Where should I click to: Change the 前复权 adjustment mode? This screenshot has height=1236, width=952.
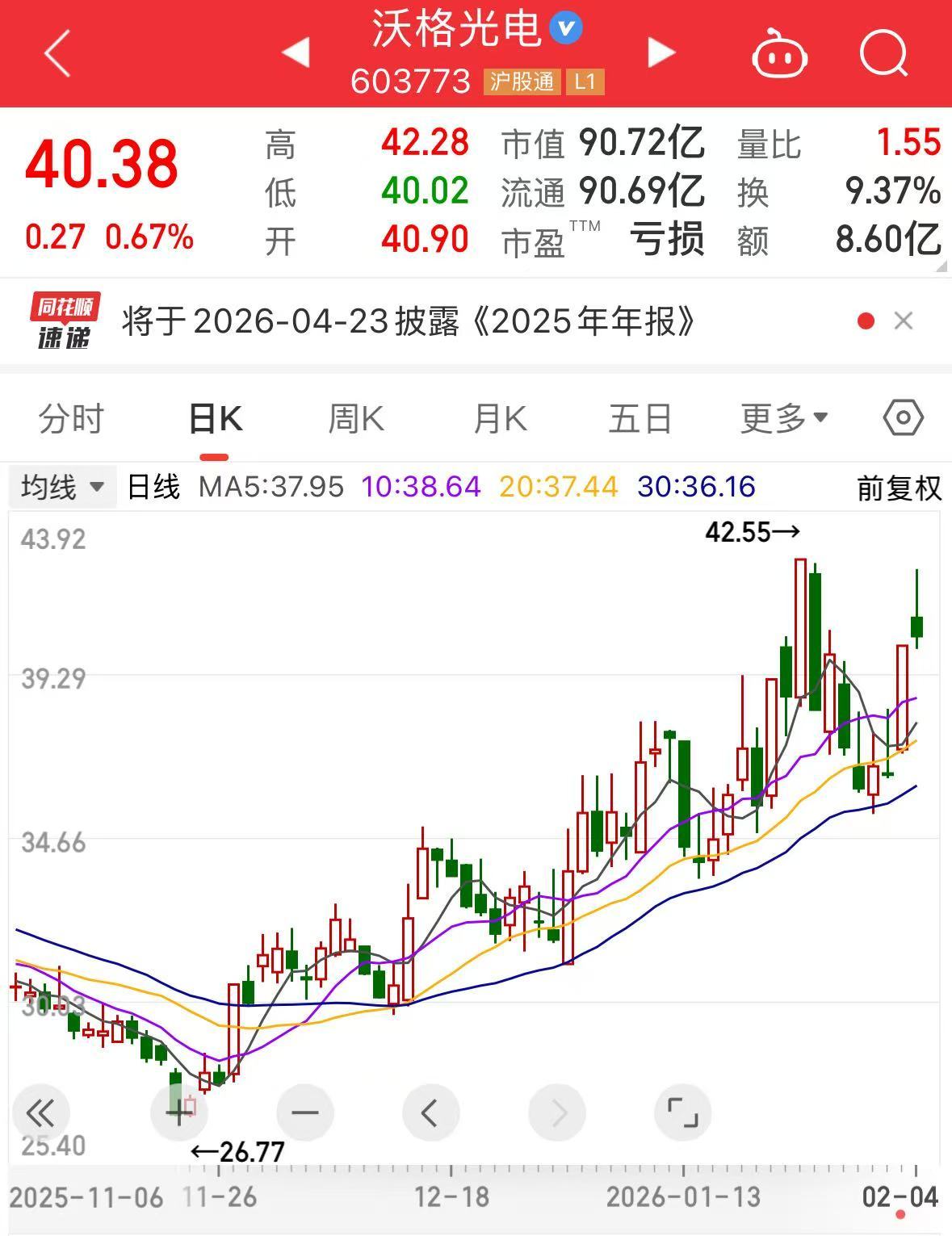(x=899, y=488)
